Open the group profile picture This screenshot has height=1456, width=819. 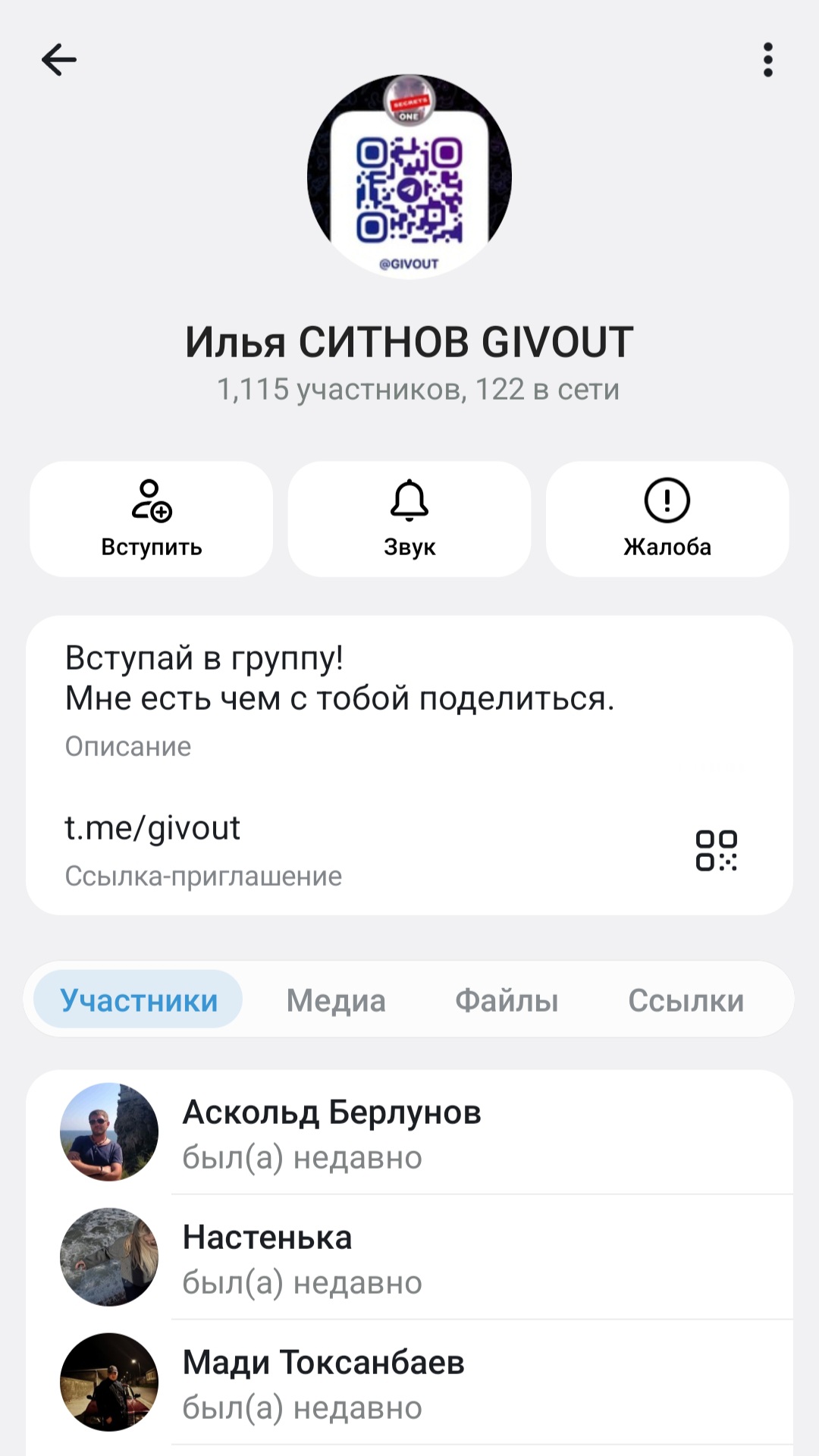(x=409, y=177)
